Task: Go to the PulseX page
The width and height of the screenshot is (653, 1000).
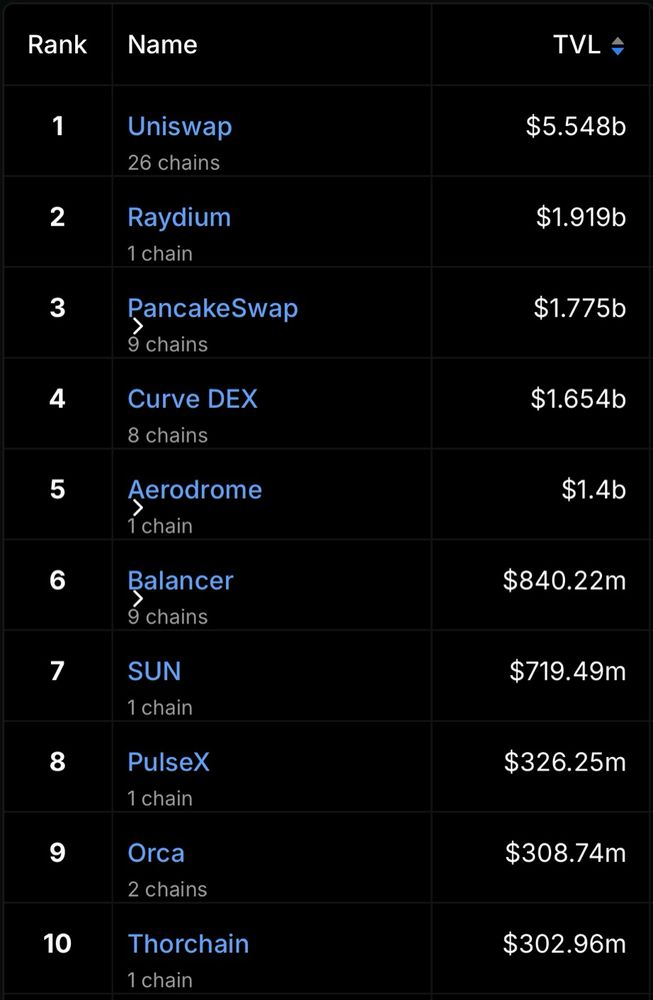Action: tap(169, 762)
